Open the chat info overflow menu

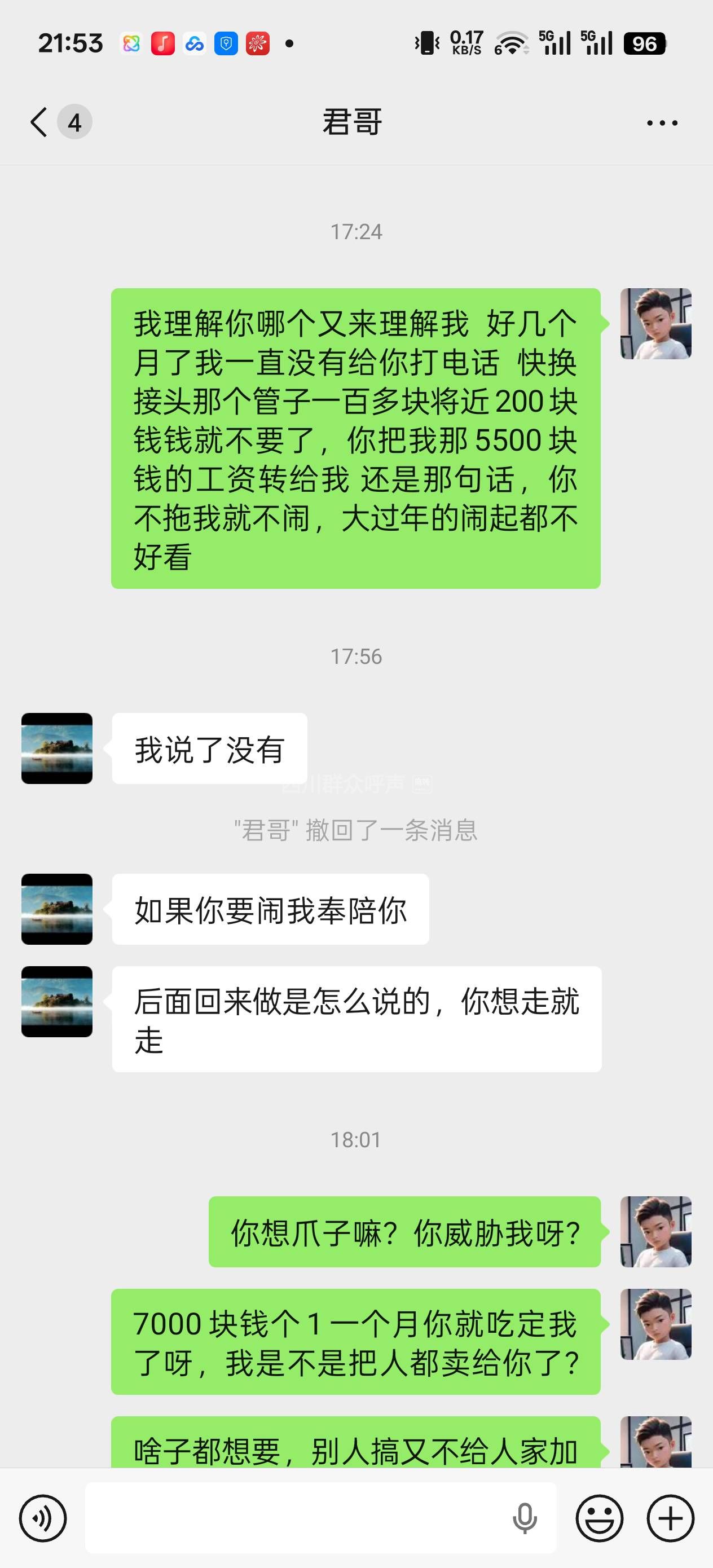[662, 123]
